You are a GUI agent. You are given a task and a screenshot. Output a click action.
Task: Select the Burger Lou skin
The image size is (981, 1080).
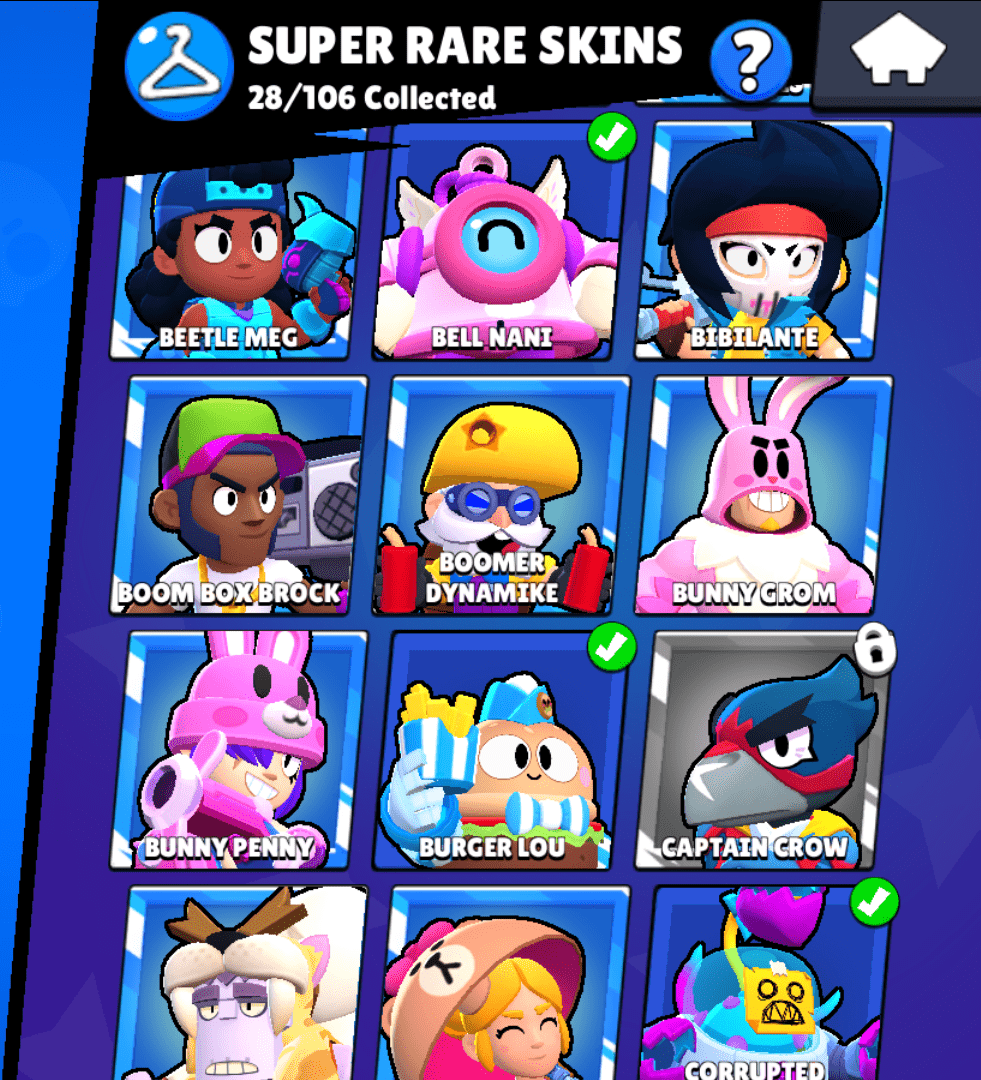pos(500,750)
